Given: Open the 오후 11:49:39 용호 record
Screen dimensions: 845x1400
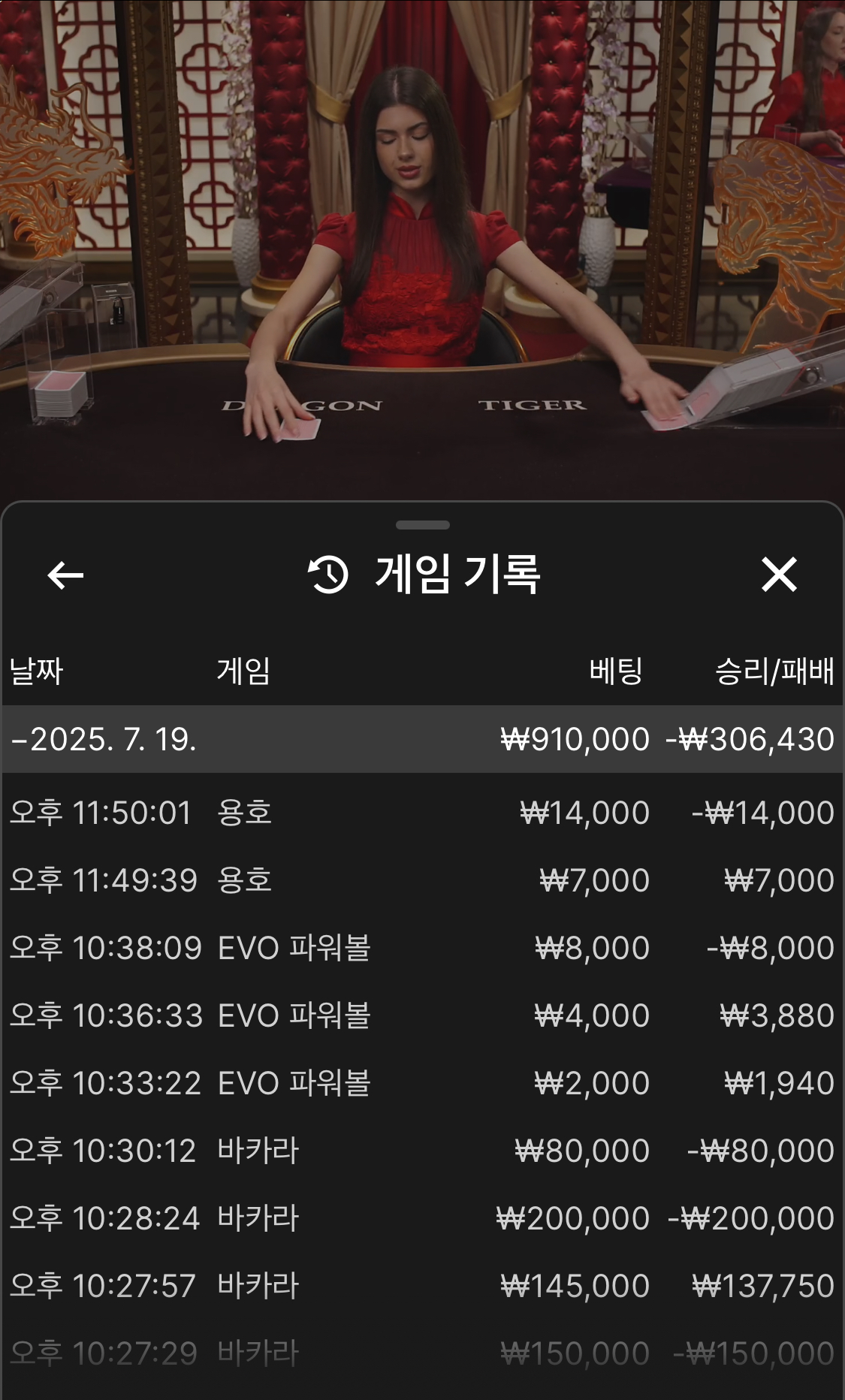Looking at the screenshot, I should coord(421,880).
